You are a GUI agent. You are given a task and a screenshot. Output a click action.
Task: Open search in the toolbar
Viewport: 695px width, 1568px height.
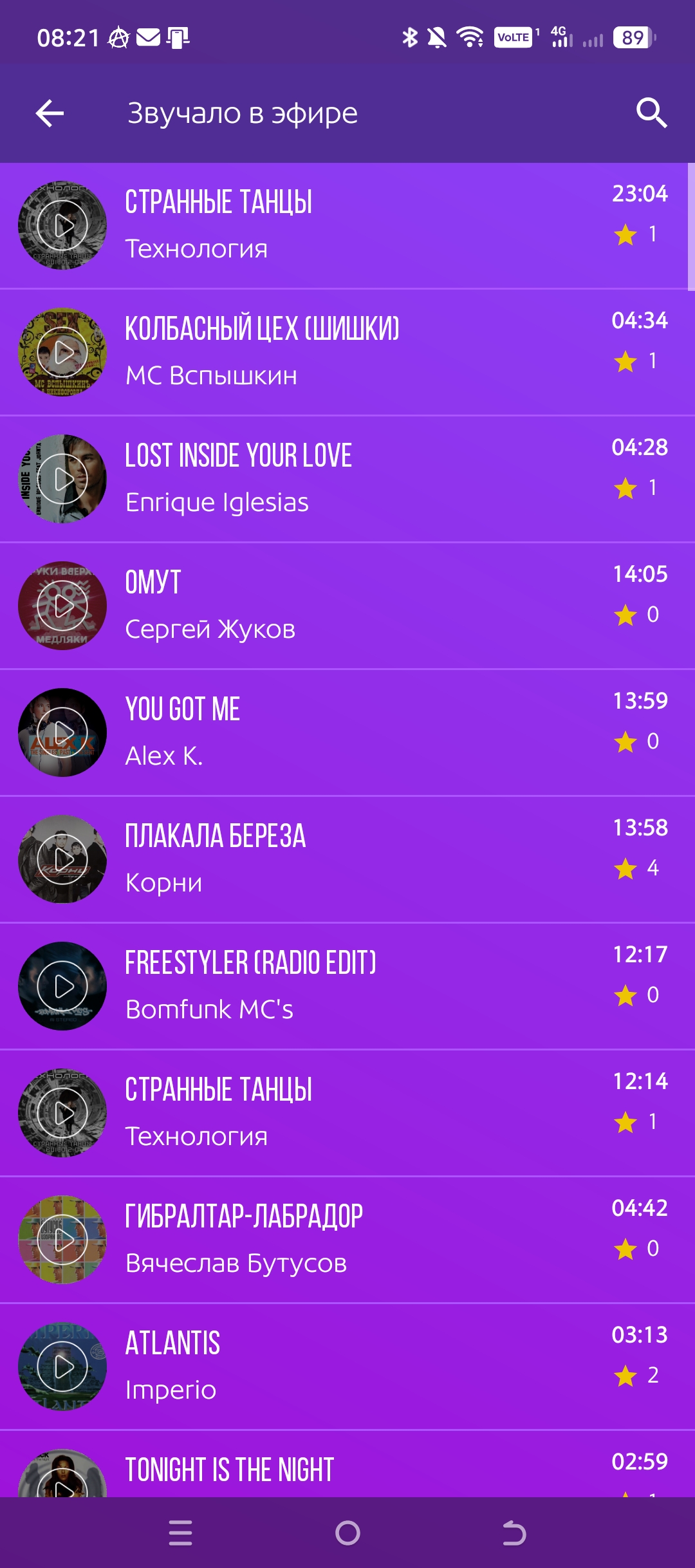pyautogui.click(x=651, y=113)
